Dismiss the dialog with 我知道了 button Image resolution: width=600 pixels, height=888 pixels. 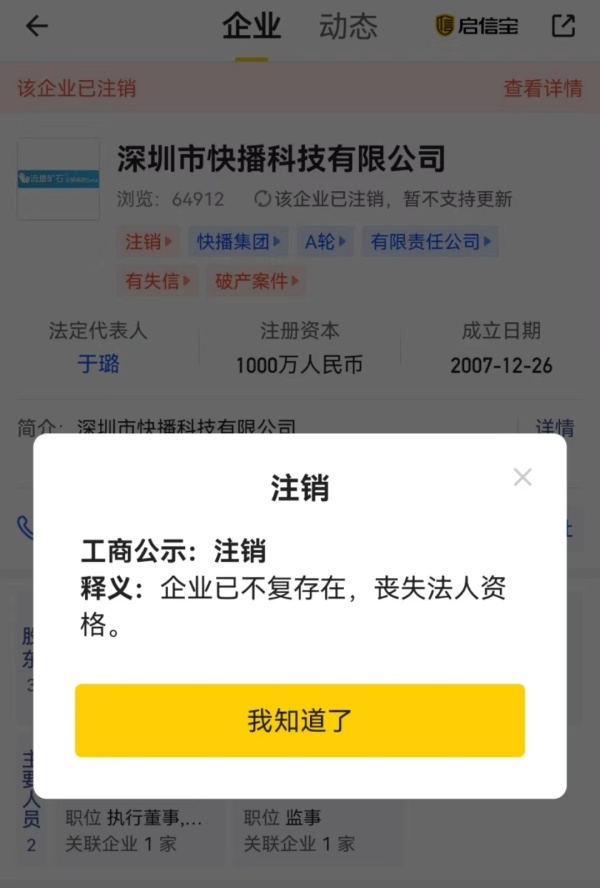299,720
